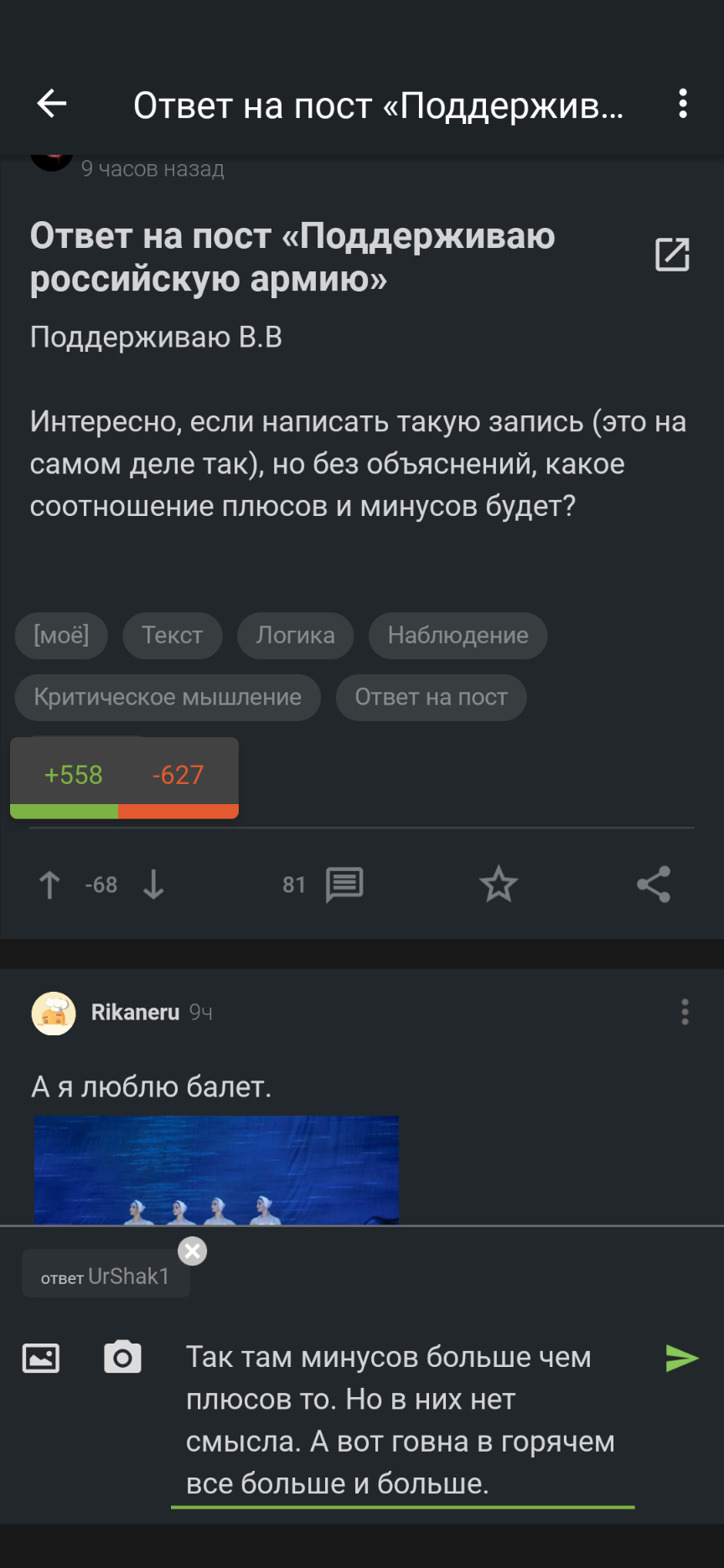
Task: Open the camera to attach a photo
Action: click(122, 1358)
